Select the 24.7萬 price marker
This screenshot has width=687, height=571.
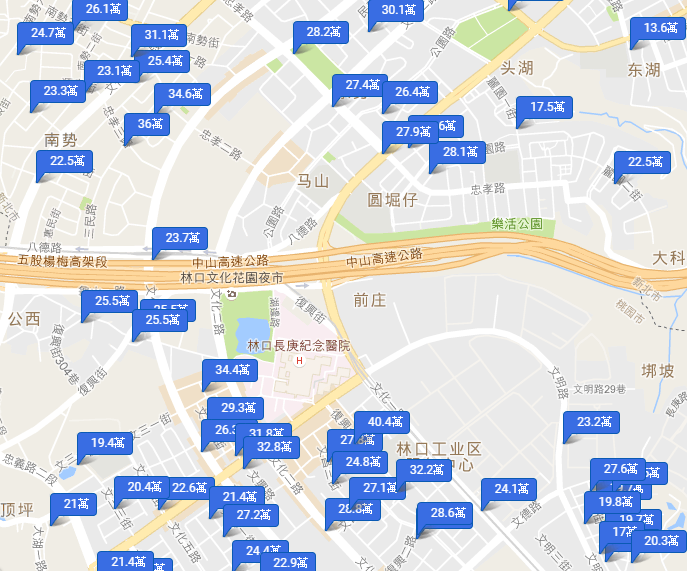point(46,33)
